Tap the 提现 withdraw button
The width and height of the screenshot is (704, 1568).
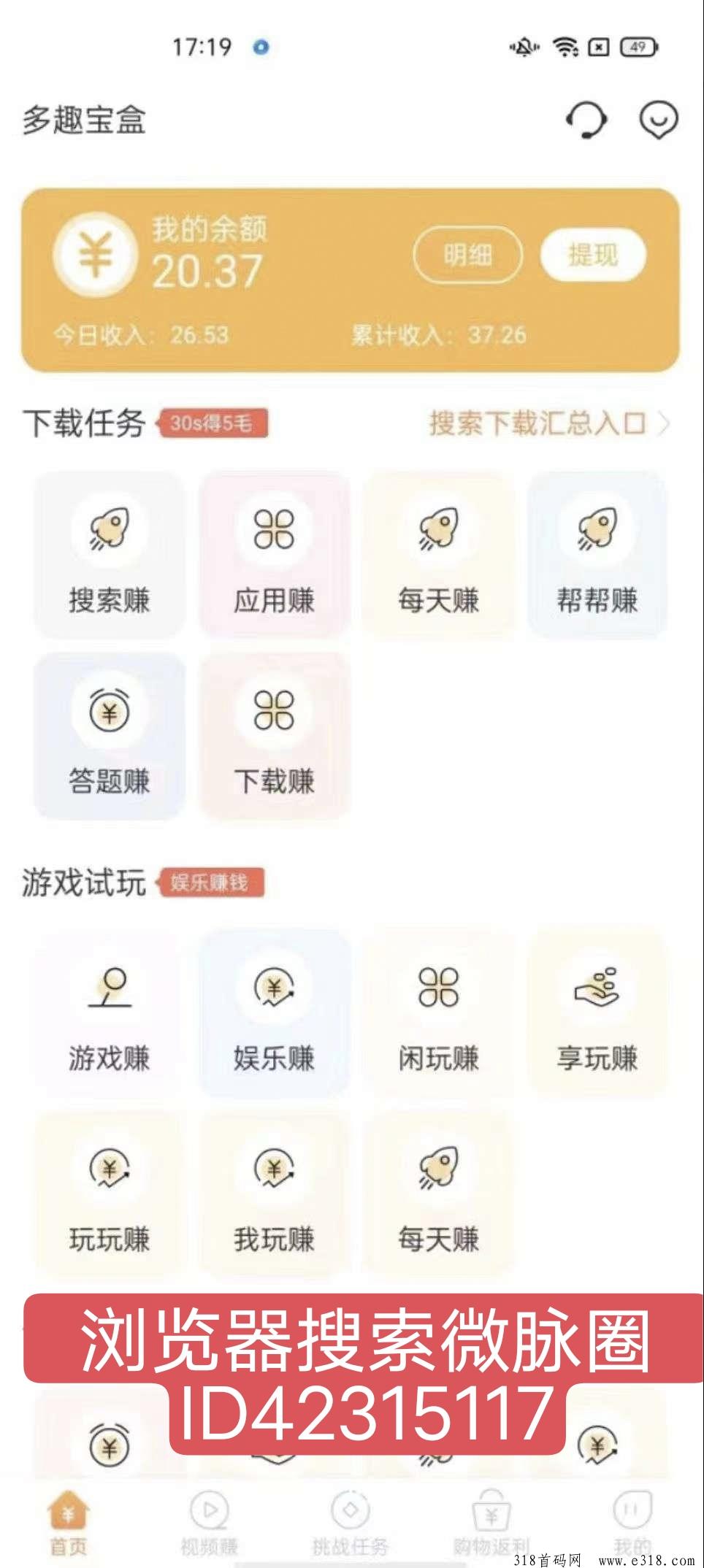tap(593, 255)
